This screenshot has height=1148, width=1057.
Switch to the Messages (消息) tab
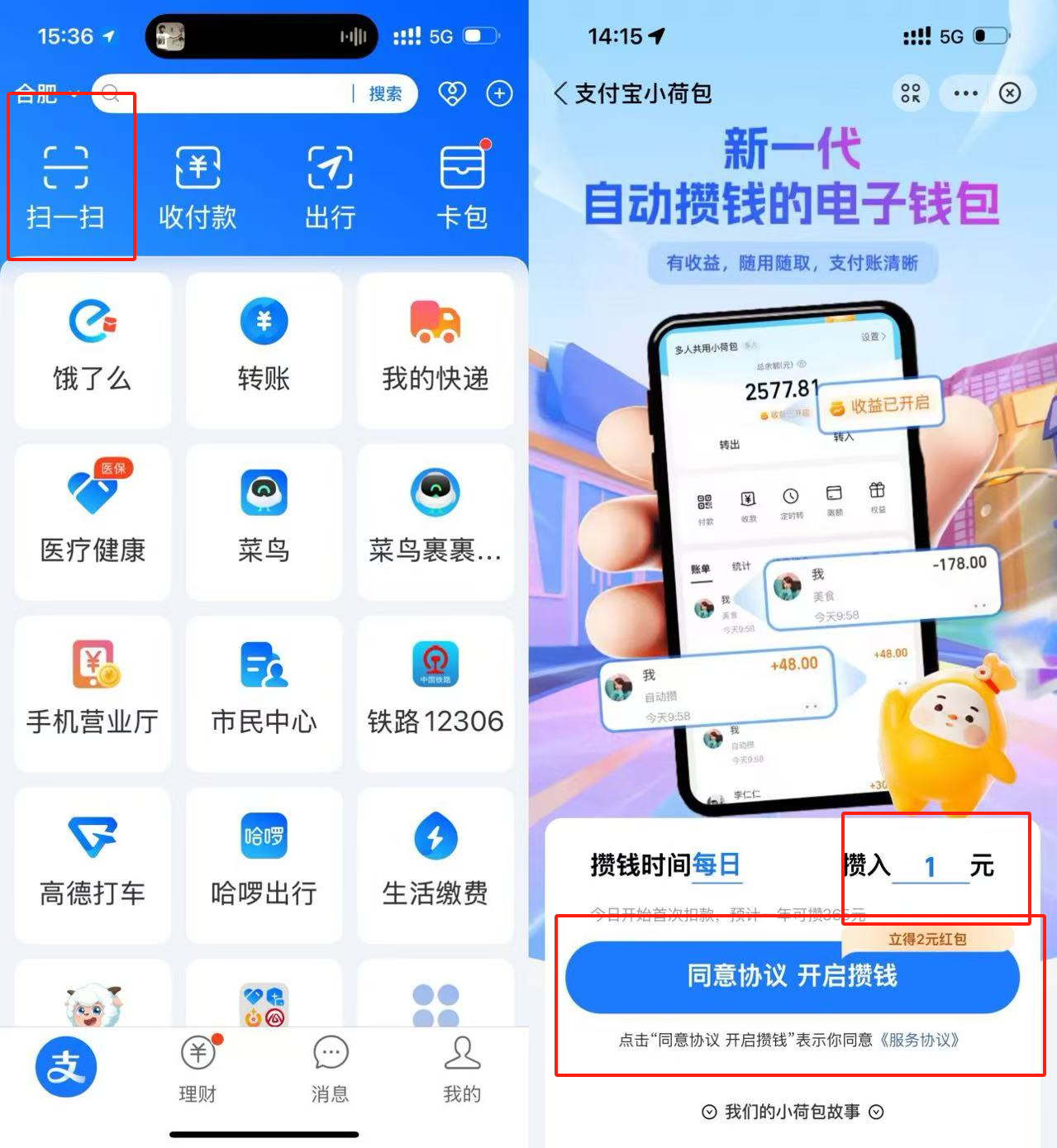pyautogui.click(x=330, y=1068)
